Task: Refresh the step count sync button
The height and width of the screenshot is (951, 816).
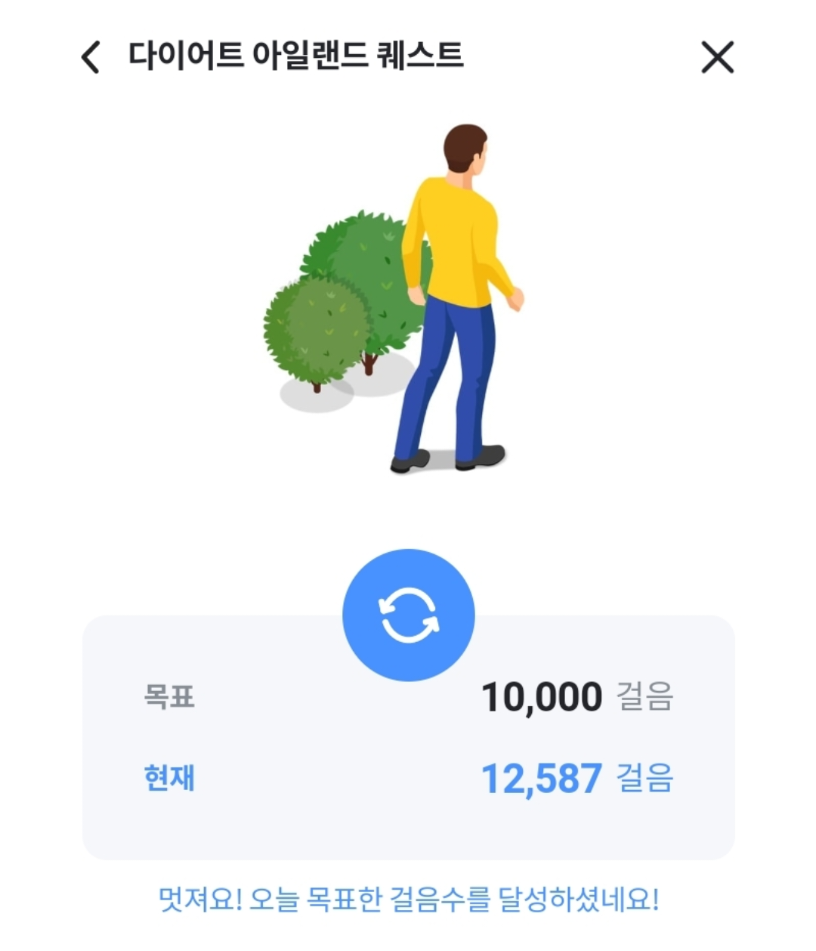Action: pyautogui.click(x=408, y=615)
